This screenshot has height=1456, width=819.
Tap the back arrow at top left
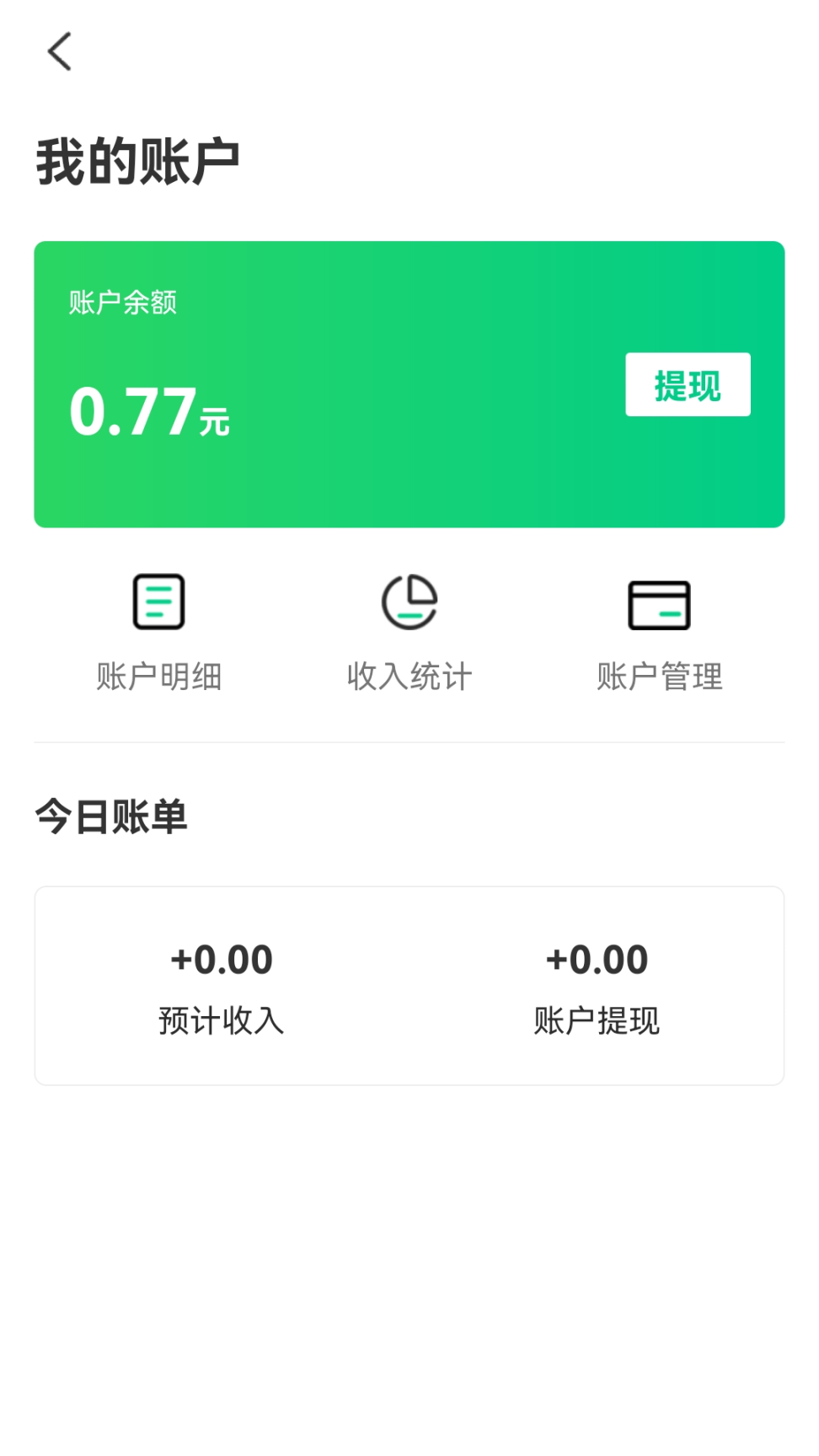pos(59,51)
